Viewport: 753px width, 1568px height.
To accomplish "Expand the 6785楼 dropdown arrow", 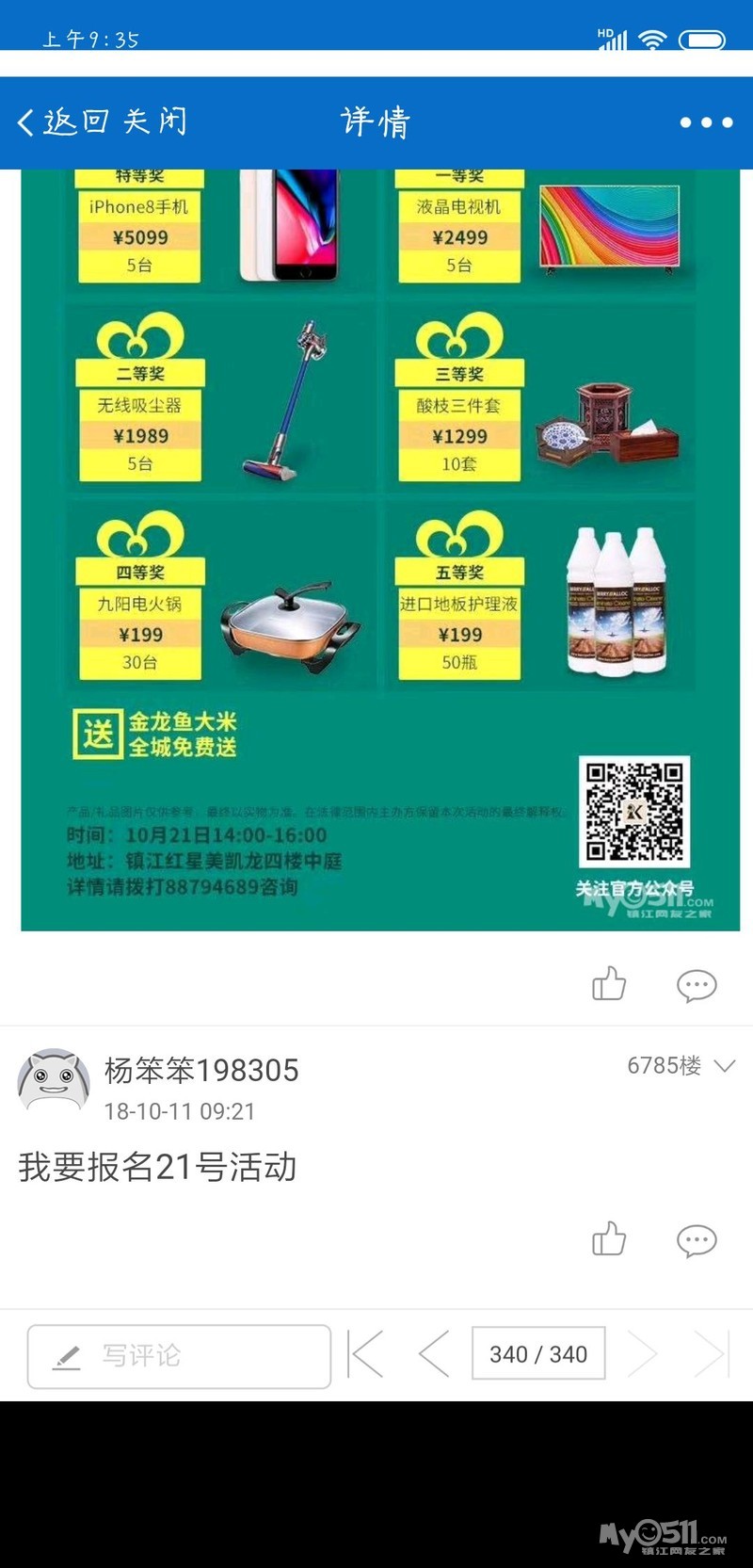I will [x=724, y=1066].
